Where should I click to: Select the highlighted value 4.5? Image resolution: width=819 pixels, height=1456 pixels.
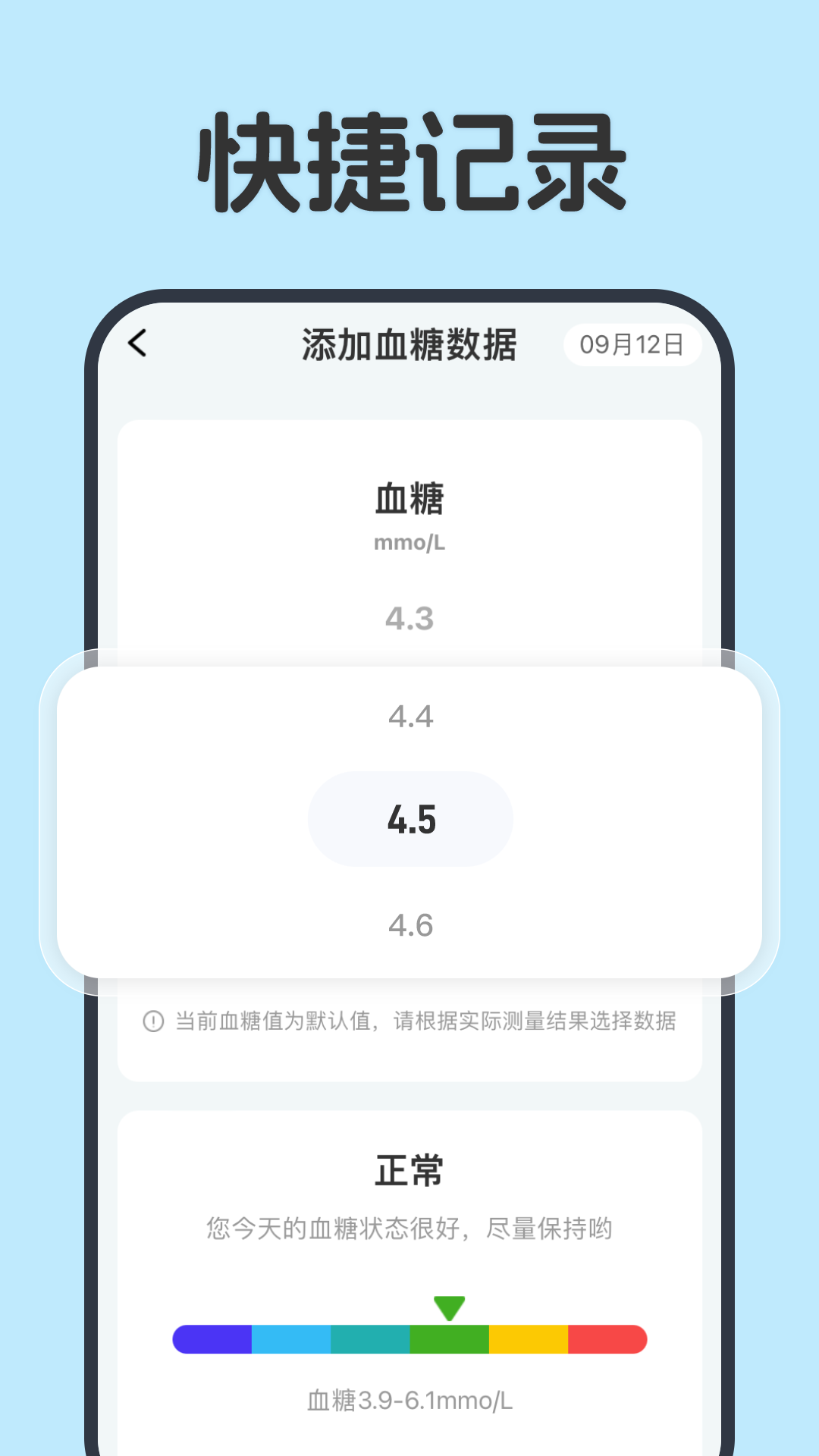pyautogui.click(x=409, y=817)
